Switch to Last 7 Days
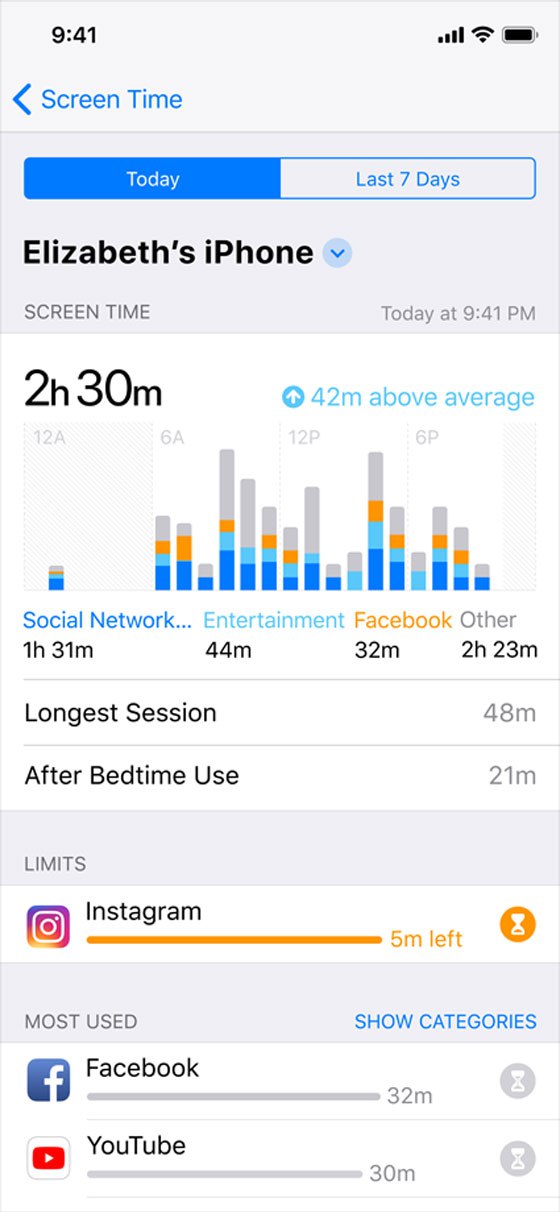560x1212 pixels. tap(408, 179)
